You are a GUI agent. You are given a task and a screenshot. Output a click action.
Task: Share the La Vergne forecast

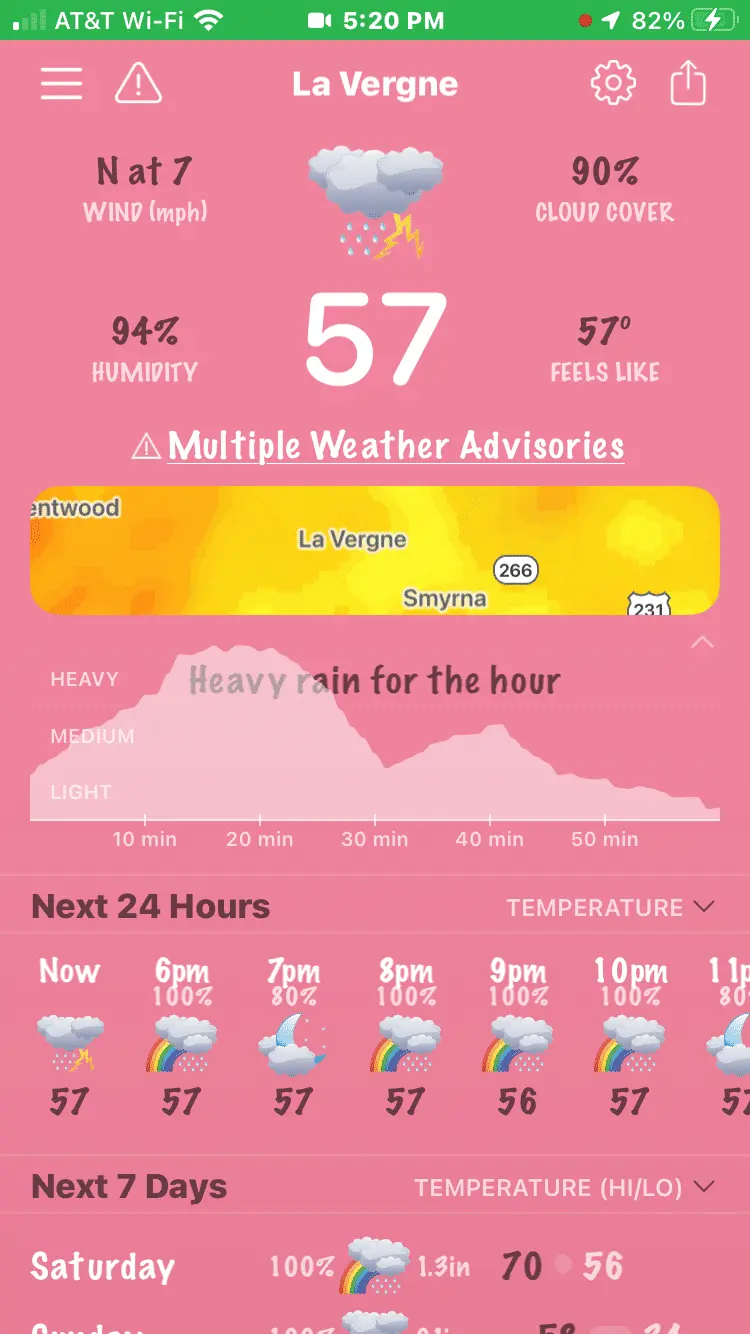click(x=688, y=84)
